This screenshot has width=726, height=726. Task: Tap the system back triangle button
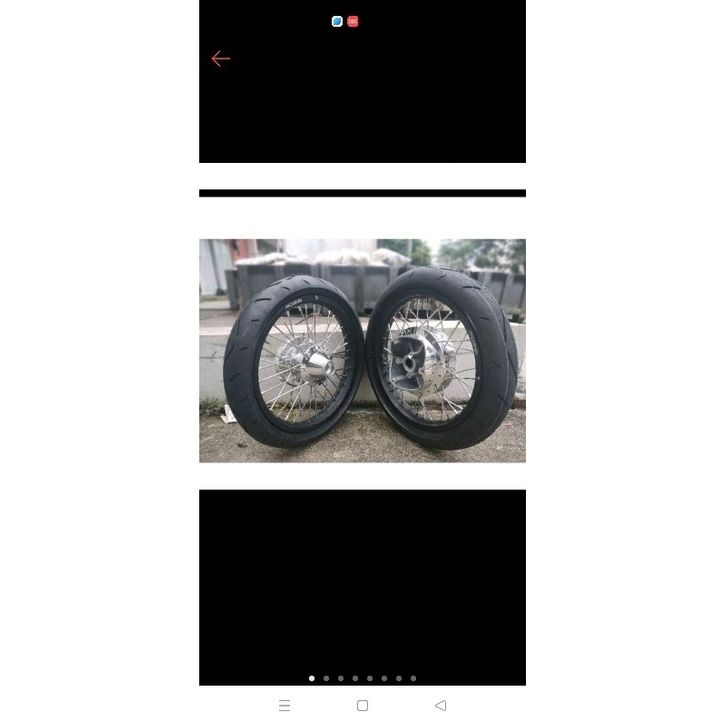(x=440, y=705)
